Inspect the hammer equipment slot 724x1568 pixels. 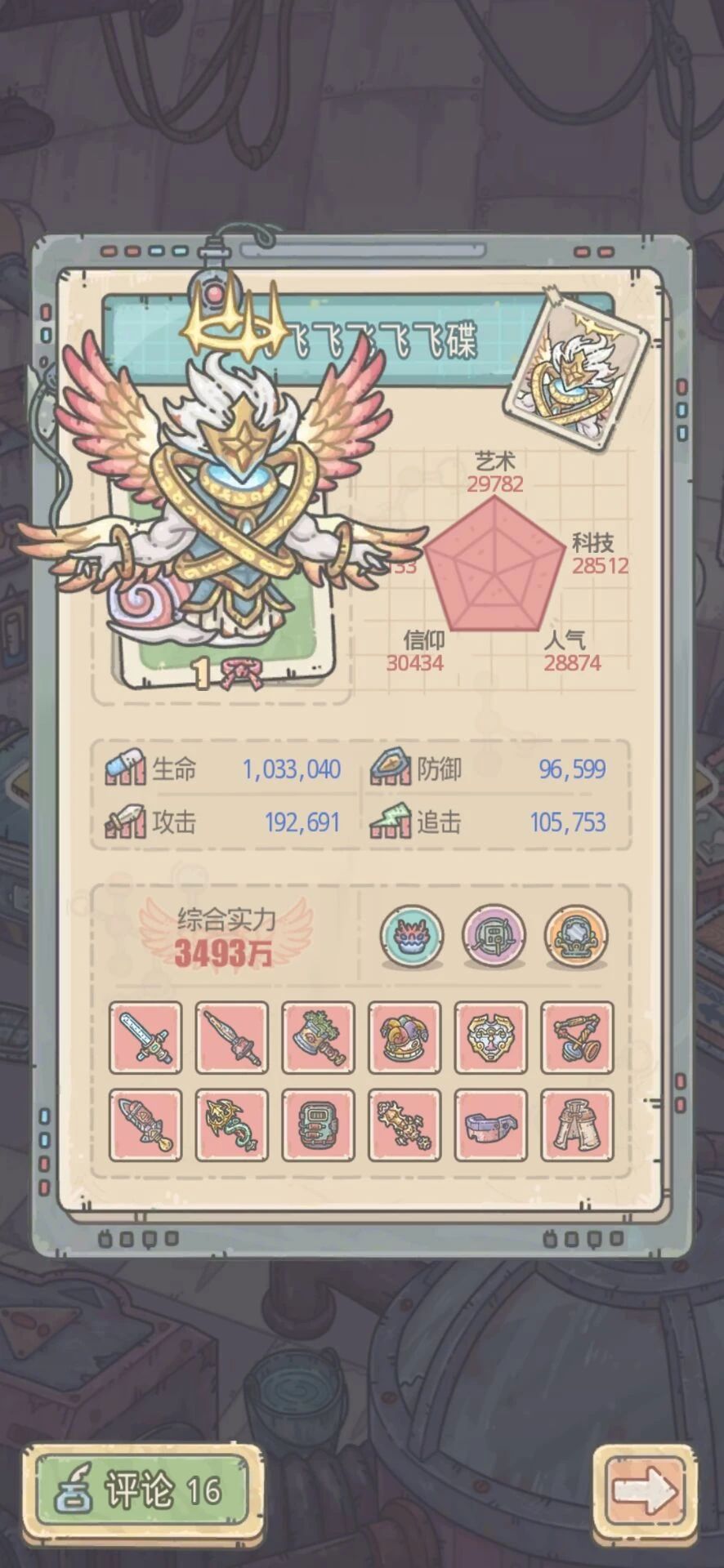319,1037
